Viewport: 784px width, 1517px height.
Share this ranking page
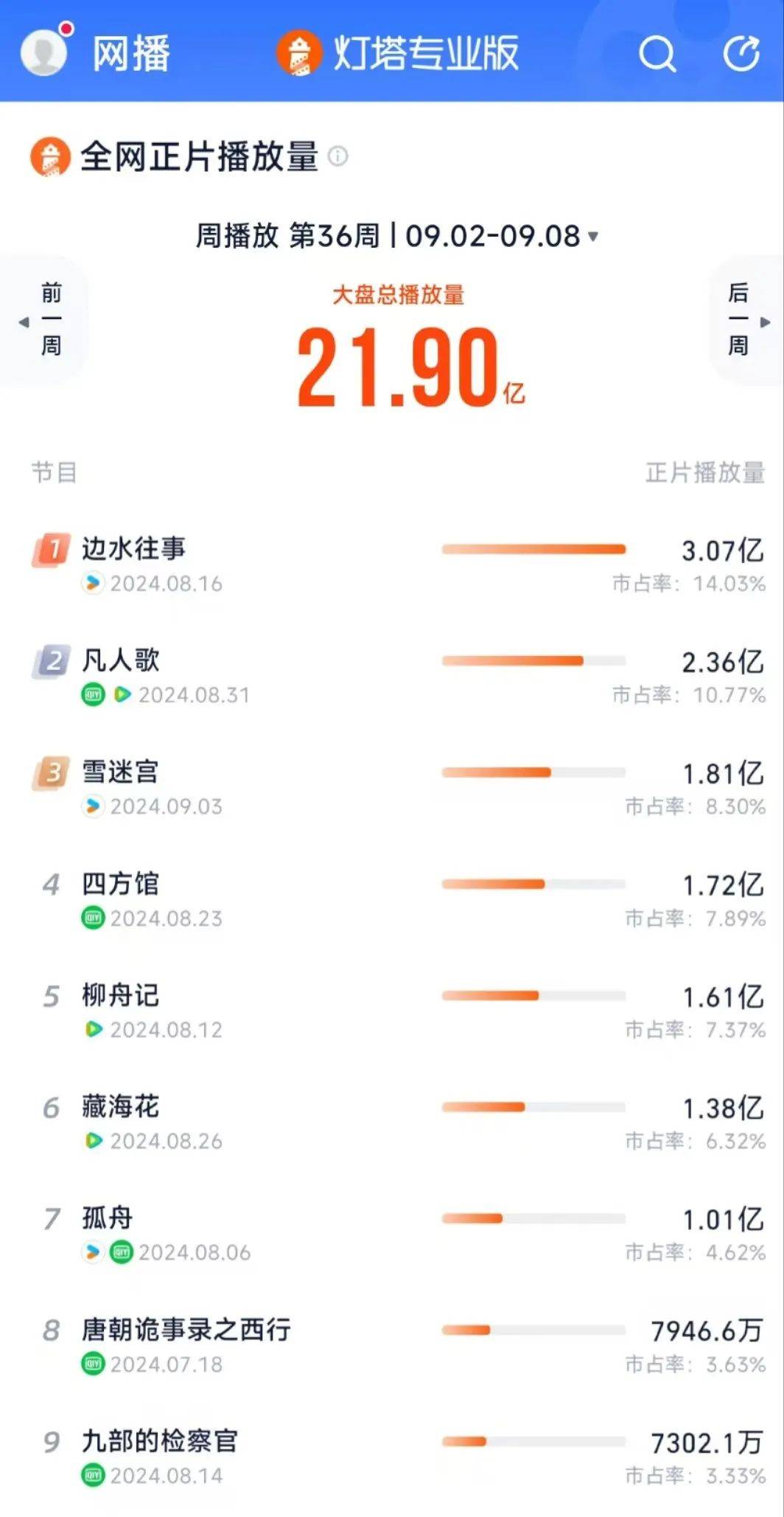coord(741,53)
